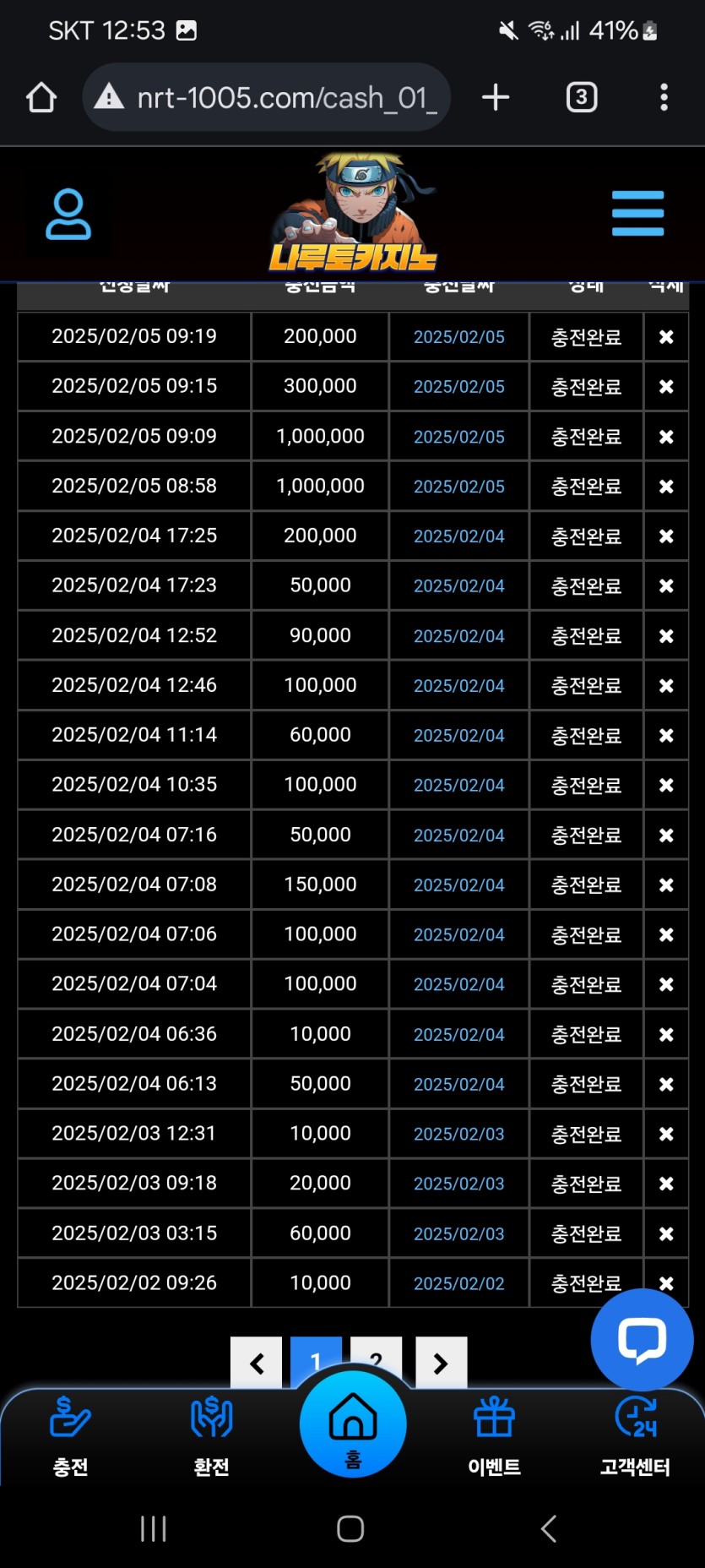Viewport: 705px width, 1568px height.
Task: Delete the 2025/02/05 09:09 record
Action: click(x=666, y=437)
